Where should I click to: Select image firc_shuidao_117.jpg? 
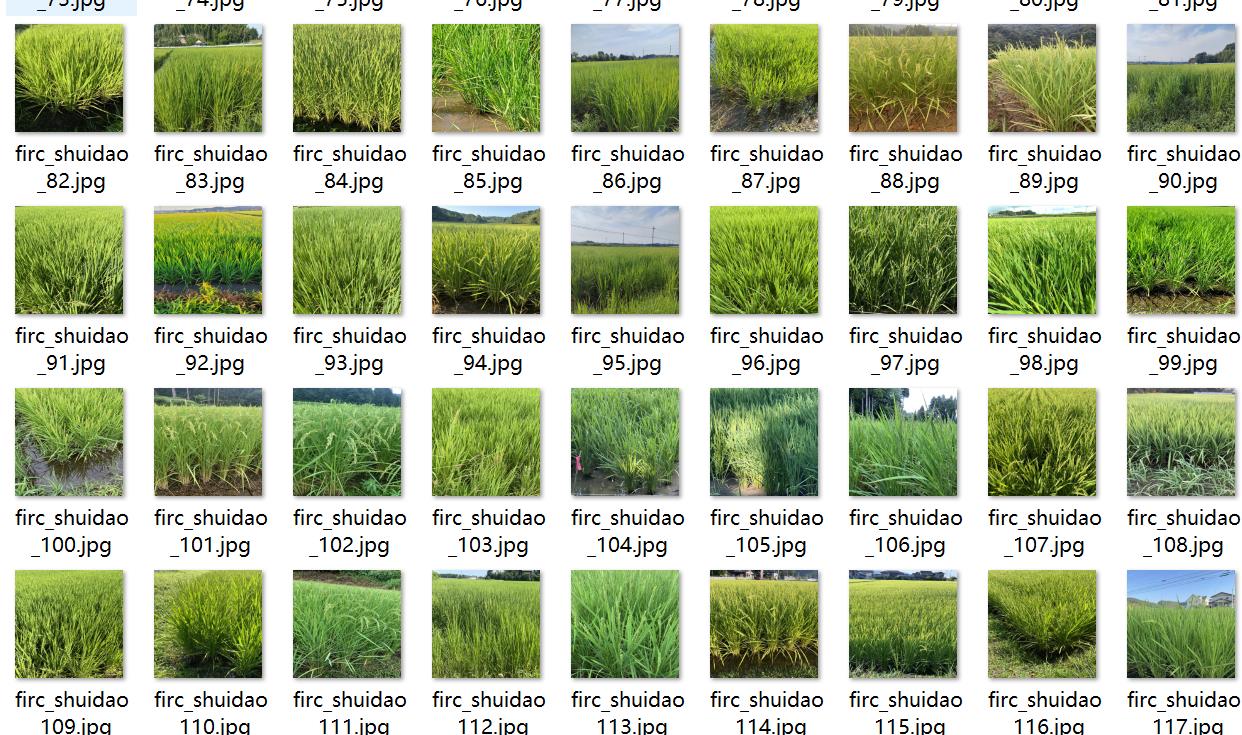1181,624
